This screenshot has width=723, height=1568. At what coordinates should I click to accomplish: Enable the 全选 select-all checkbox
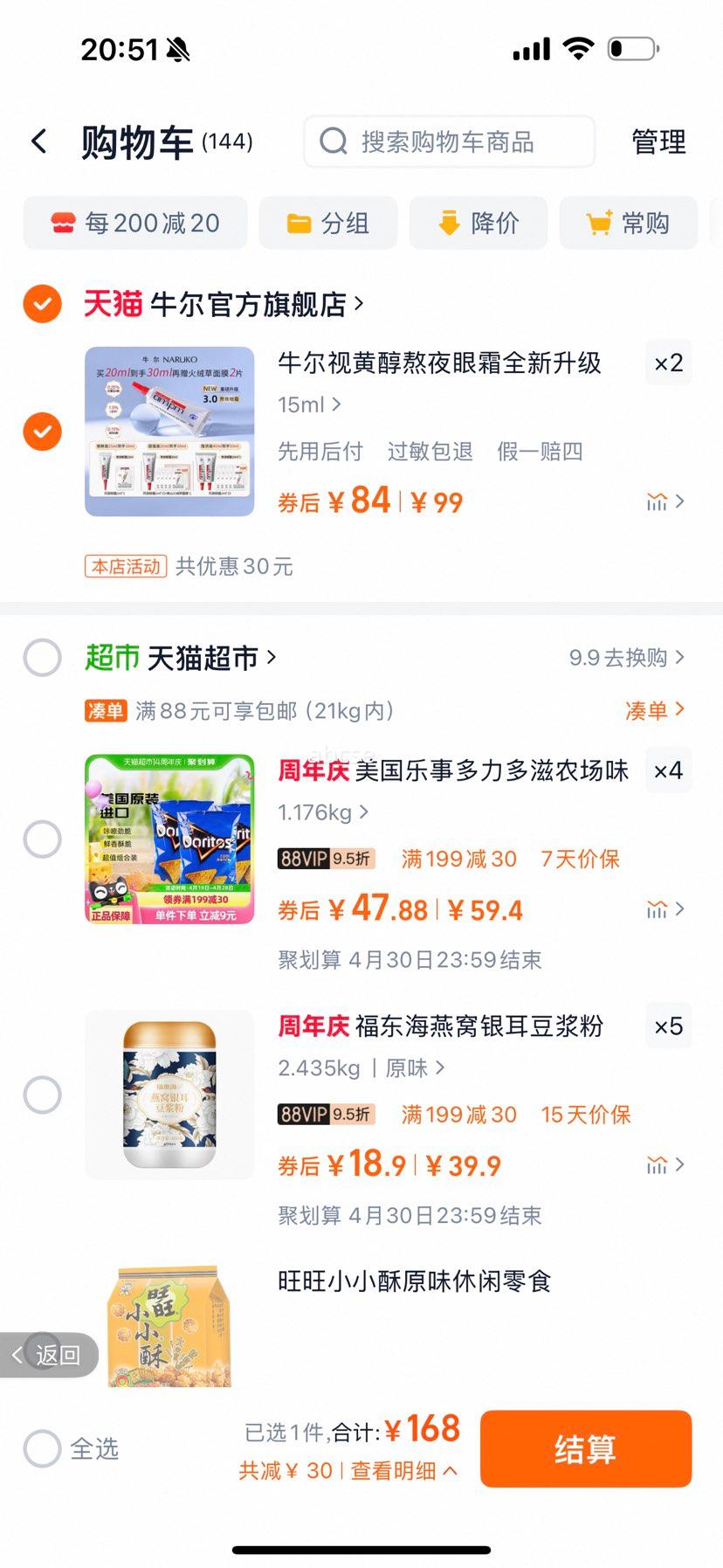pos(41,1447)
